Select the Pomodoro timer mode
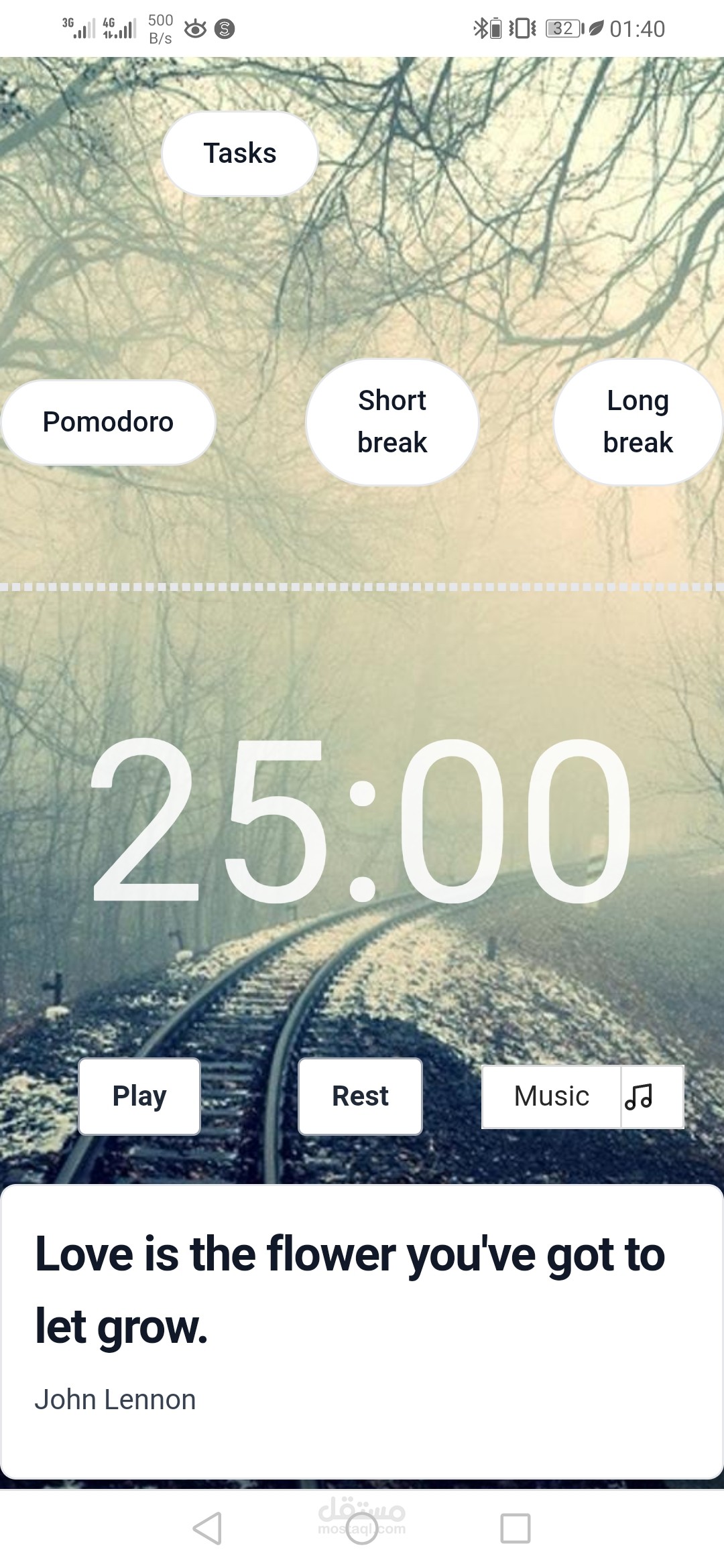The width and height of the screenshot is (724, 1568). click(108, 422)
